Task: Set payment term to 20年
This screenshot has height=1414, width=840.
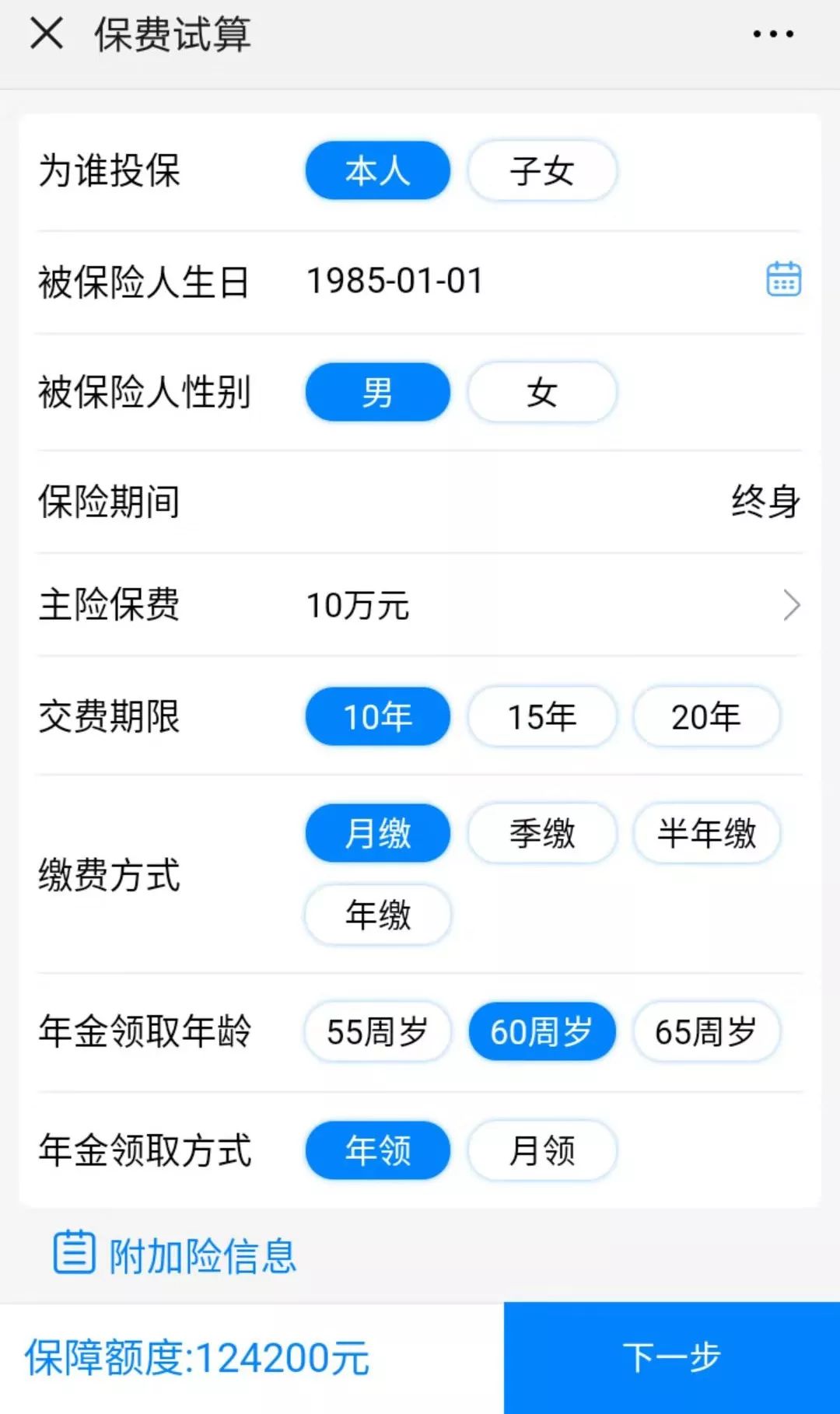Action: pyautogui.click(x=706, y=716)
